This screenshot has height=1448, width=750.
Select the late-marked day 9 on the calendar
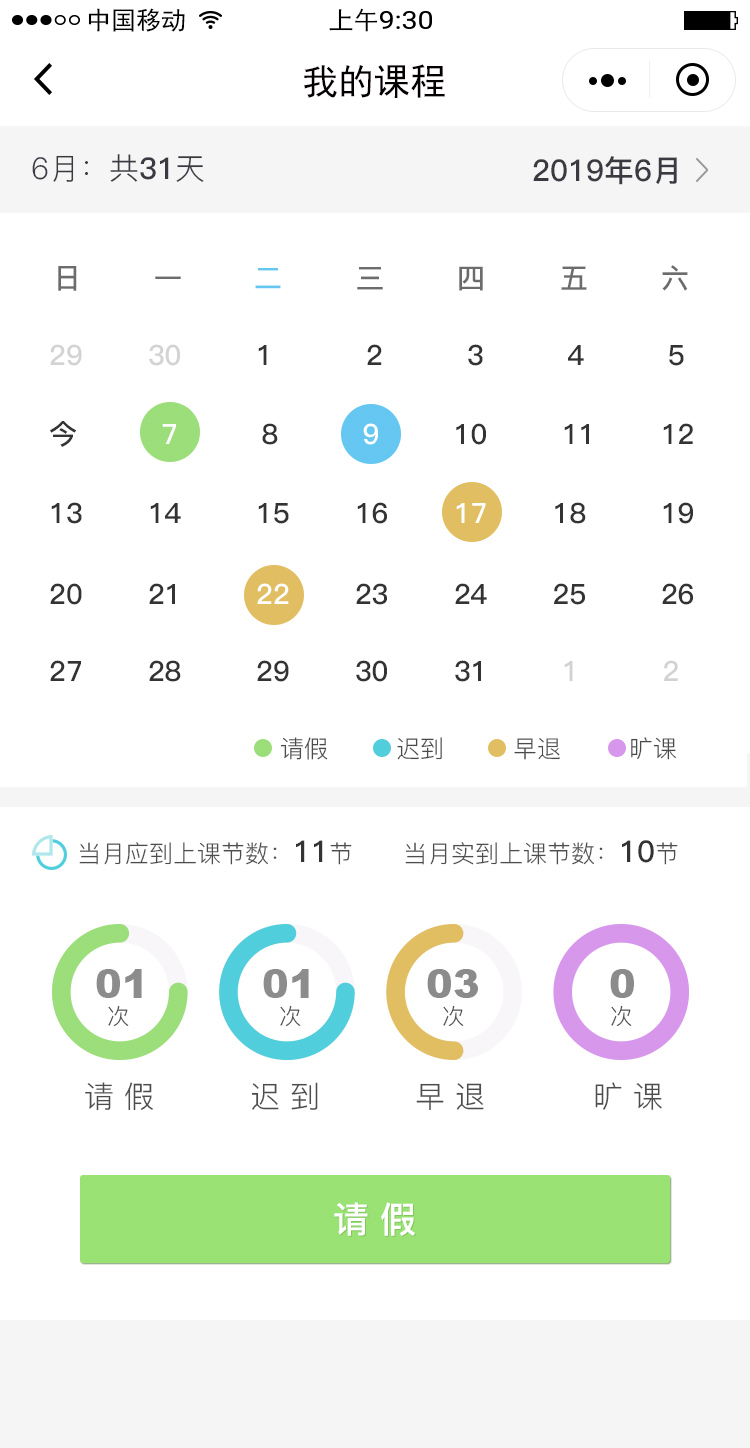(x=371, y=434)
